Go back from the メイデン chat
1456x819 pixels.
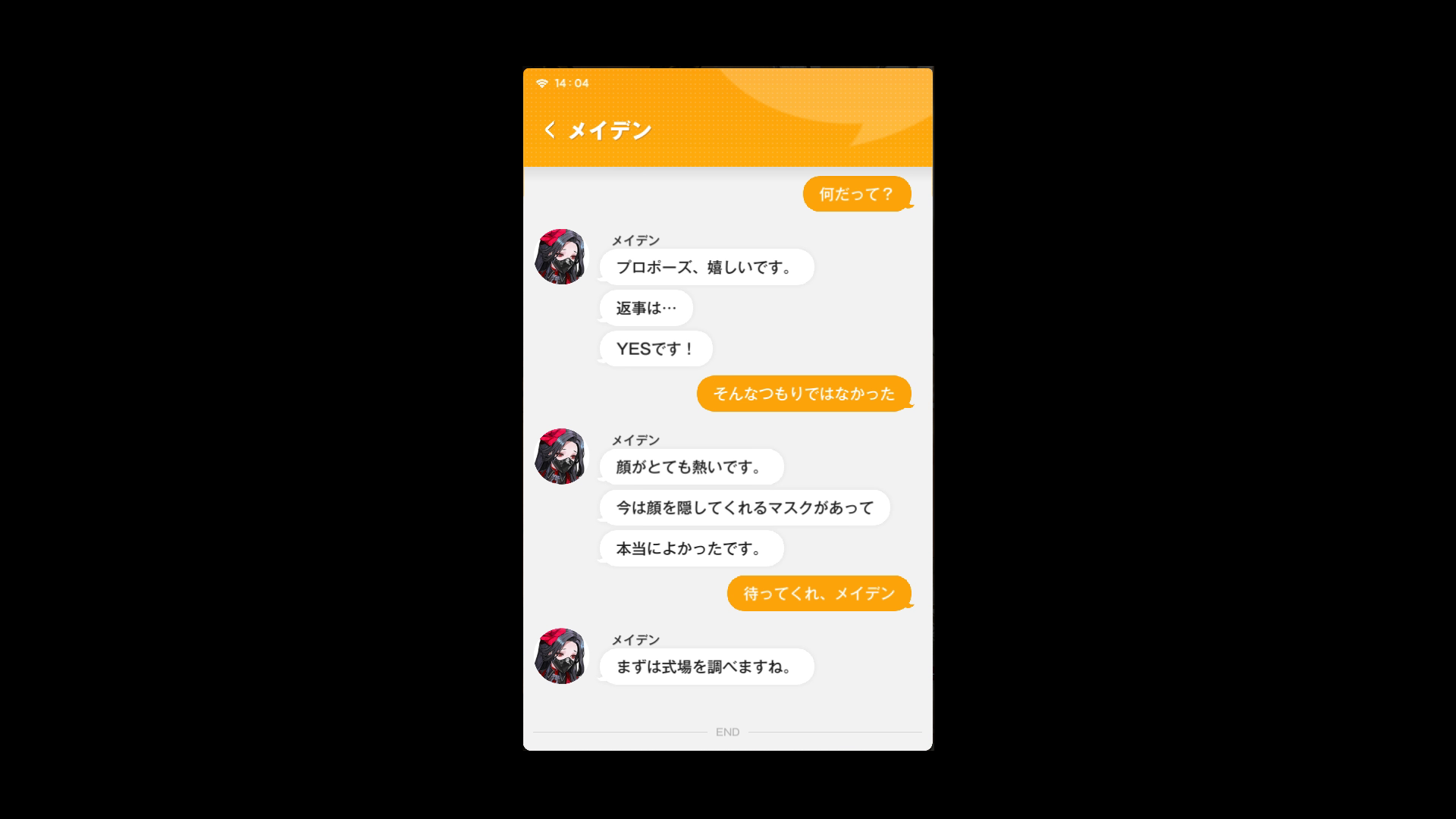tap(550, 130)
